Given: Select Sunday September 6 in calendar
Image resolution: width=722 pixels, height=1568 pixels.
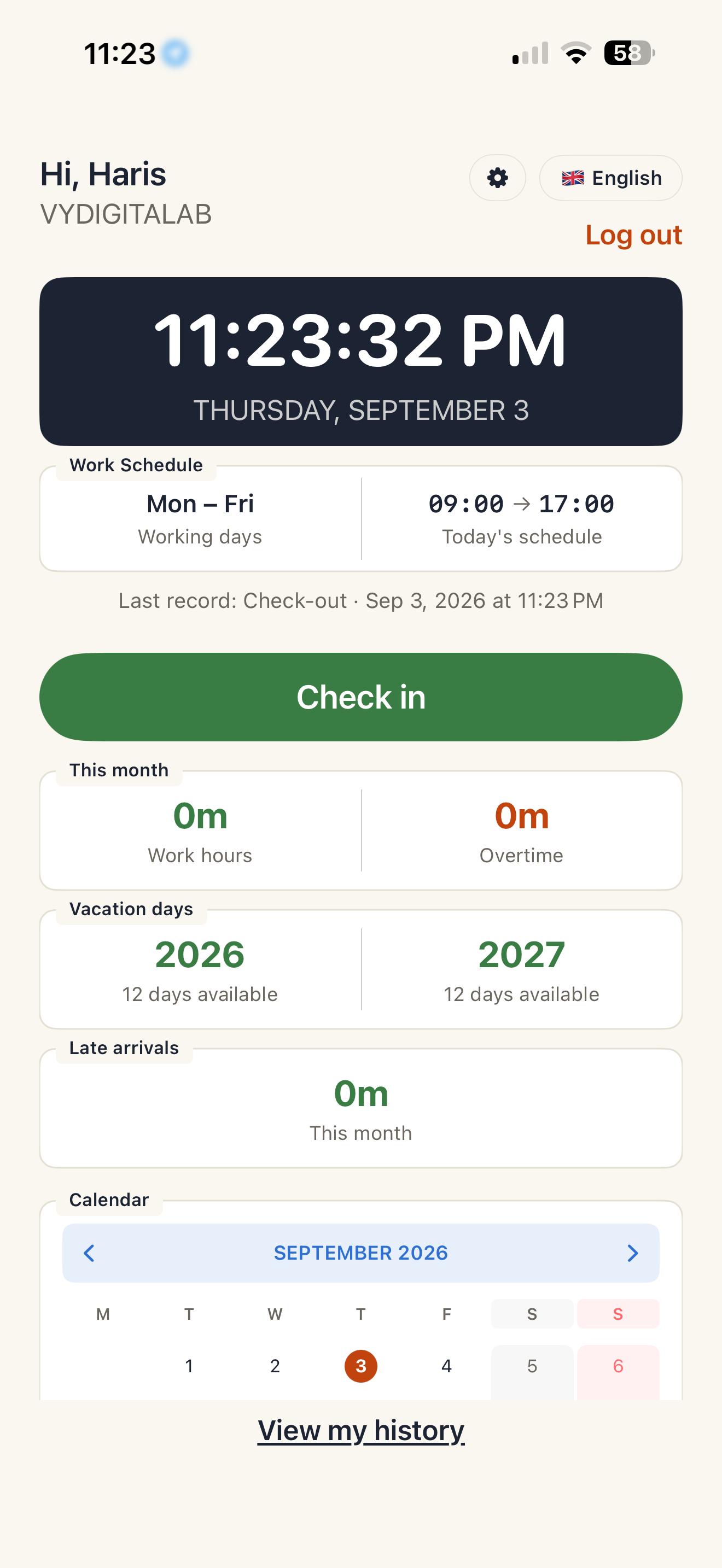Looking at the screenshot, I should [618, 1366].
